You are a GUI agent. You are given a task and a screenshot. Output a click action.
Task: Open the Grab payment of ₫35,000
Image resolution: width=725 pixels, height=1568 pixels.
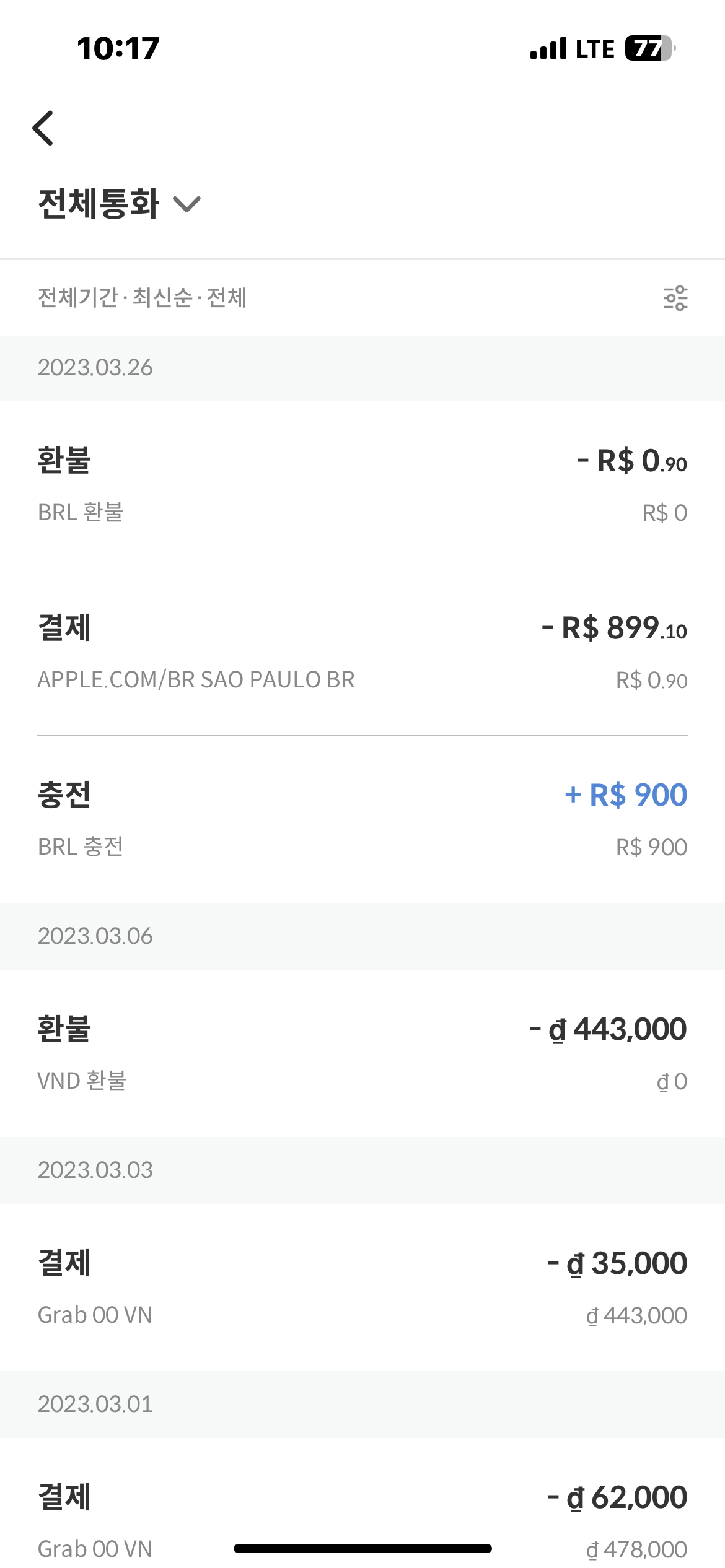coord(362,1287)
